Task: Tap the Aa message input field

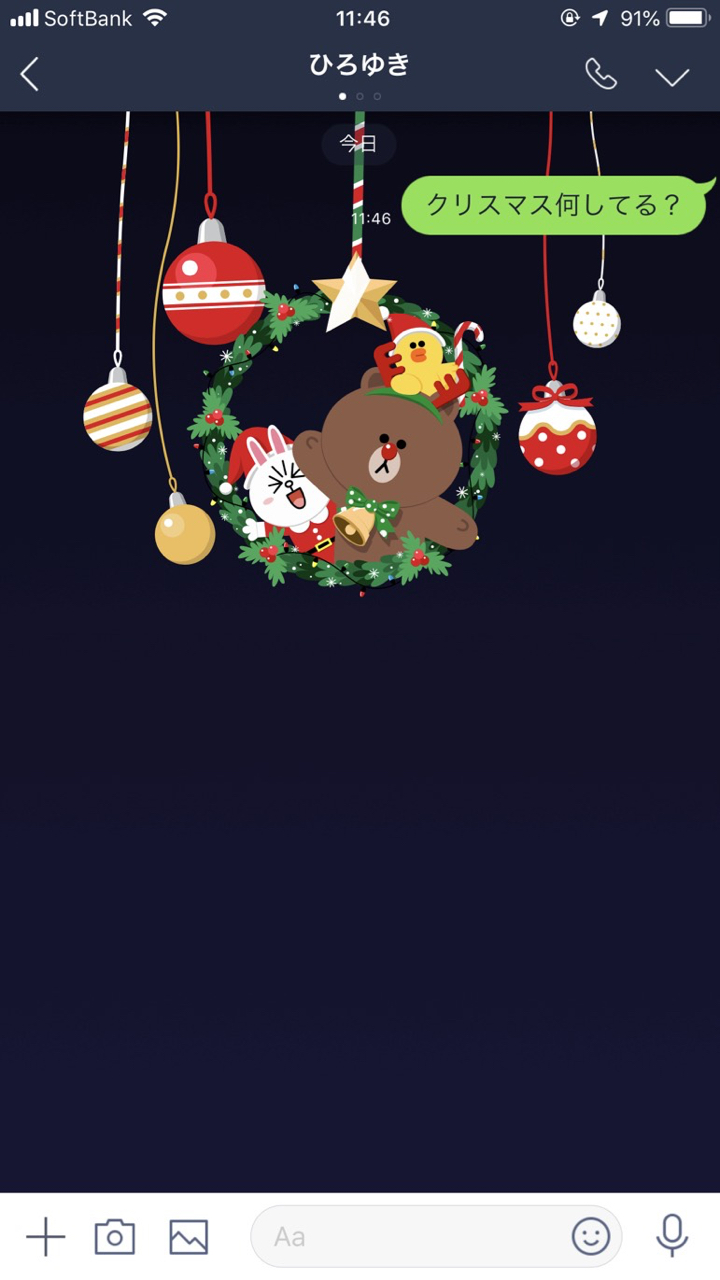Action: pyautogui.click(x=410, y=1237)
